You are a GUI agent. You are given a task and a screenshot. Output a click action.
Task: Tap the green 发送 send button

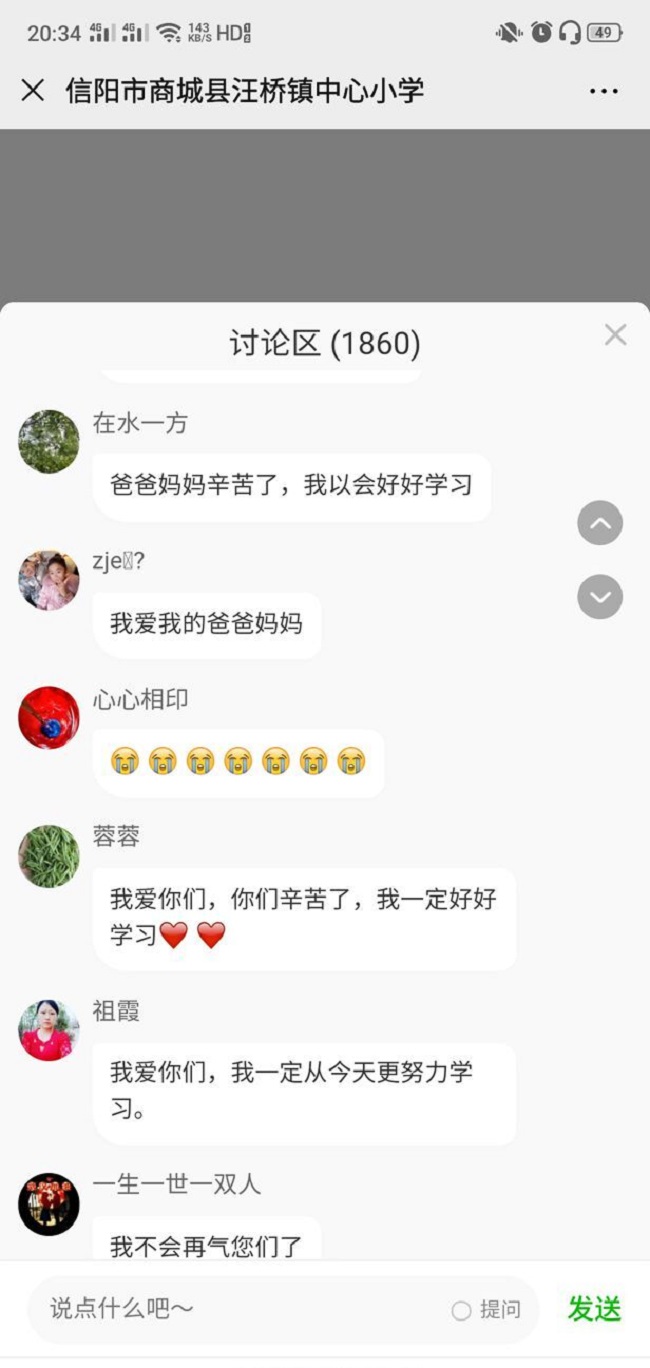pos(594,1309)
